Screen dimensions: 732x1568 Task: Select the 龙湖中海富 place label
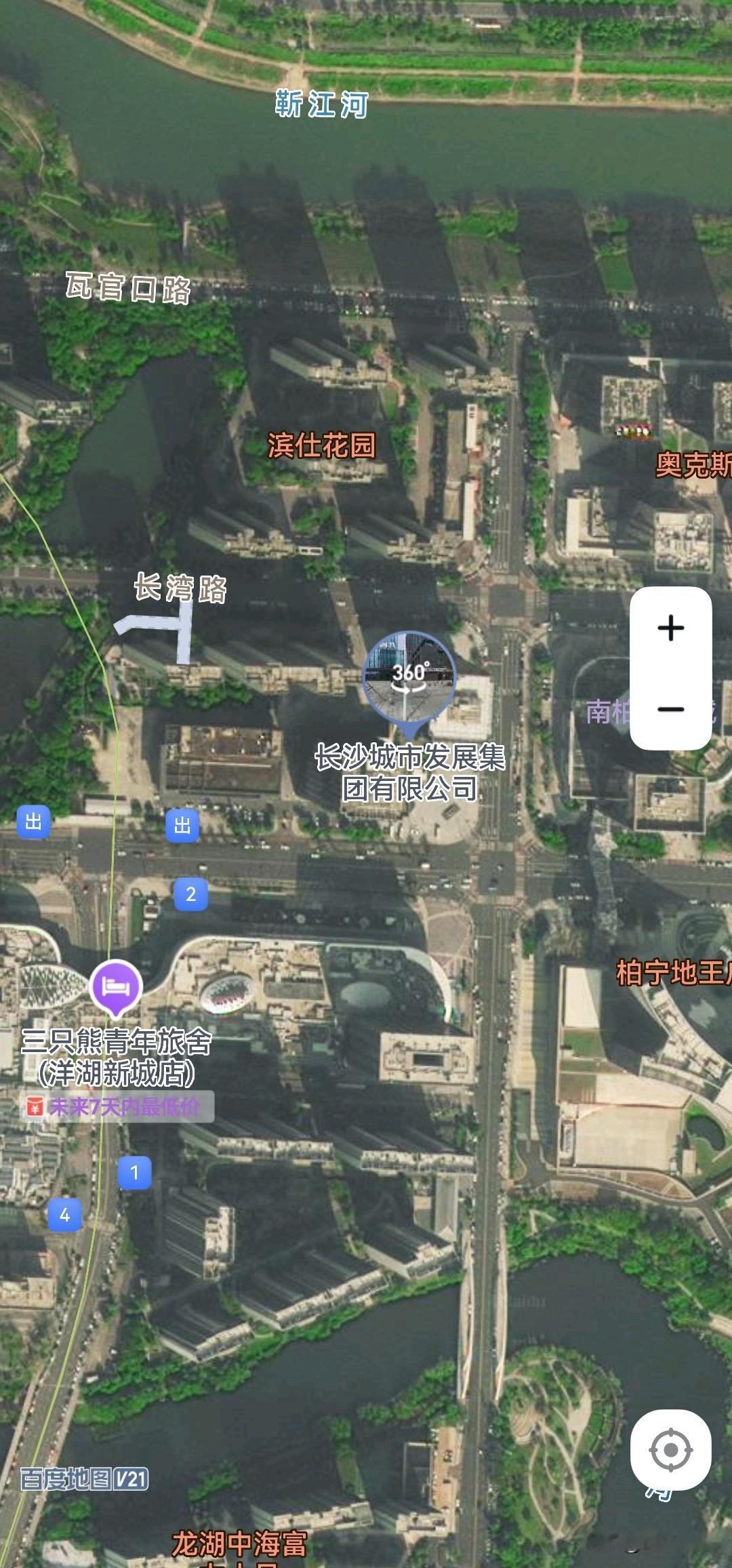(239, 1544)
